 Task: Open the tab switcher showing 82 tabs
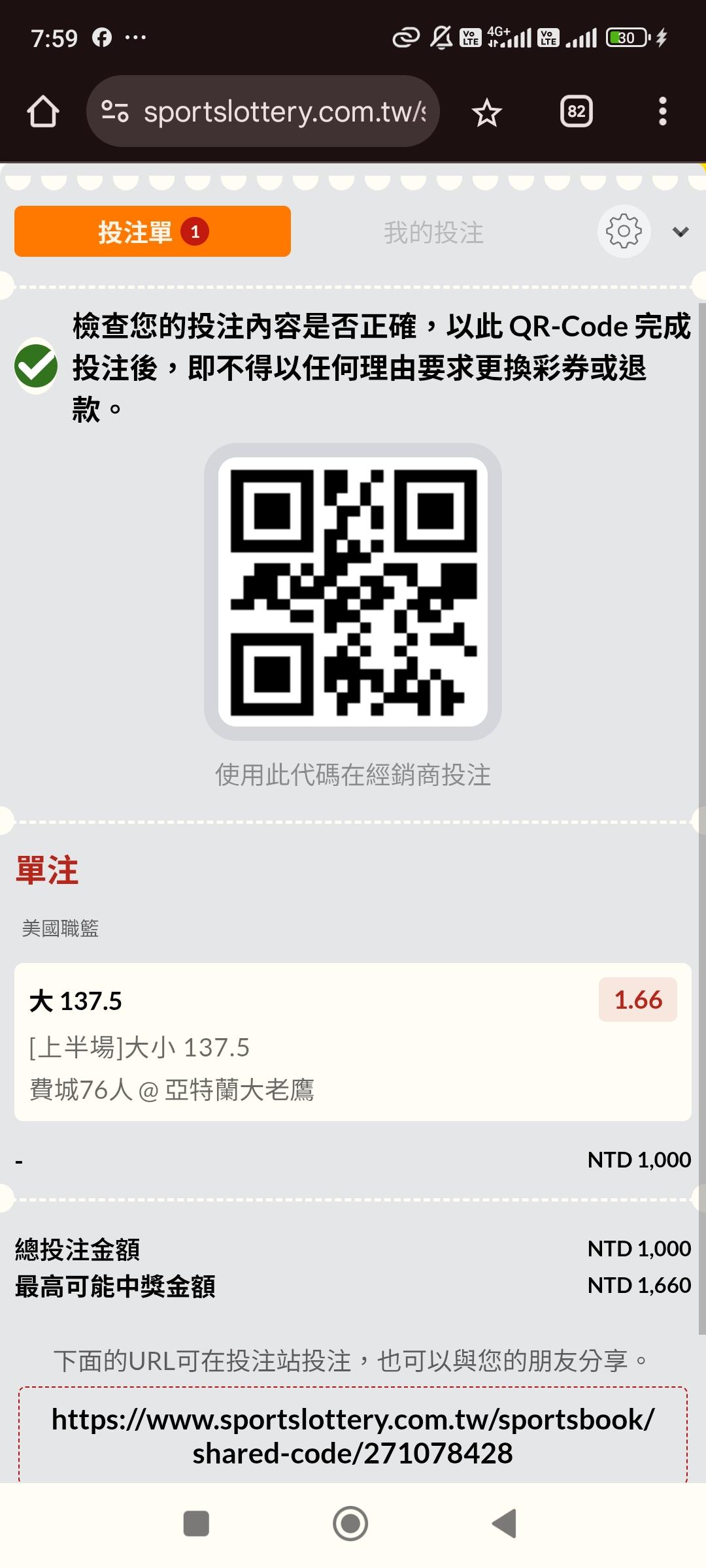576,112
